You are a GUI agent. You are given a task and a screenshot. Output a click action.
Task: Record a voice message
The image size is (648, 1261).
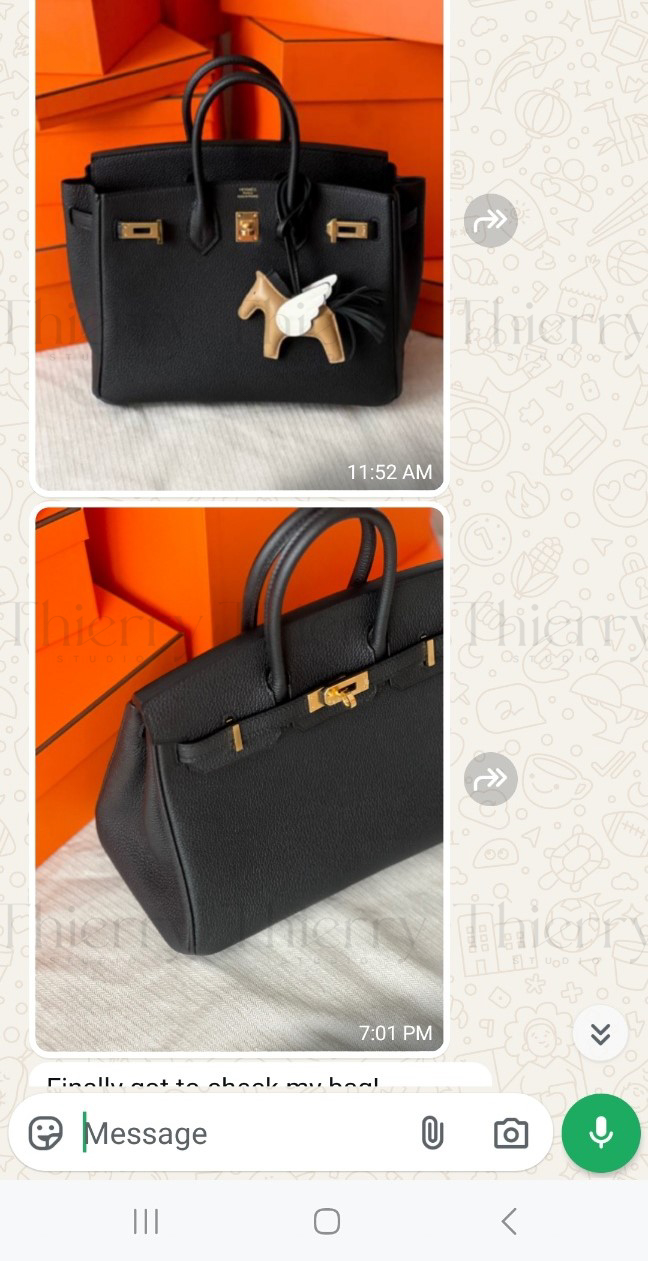(x=600, y=1133)
